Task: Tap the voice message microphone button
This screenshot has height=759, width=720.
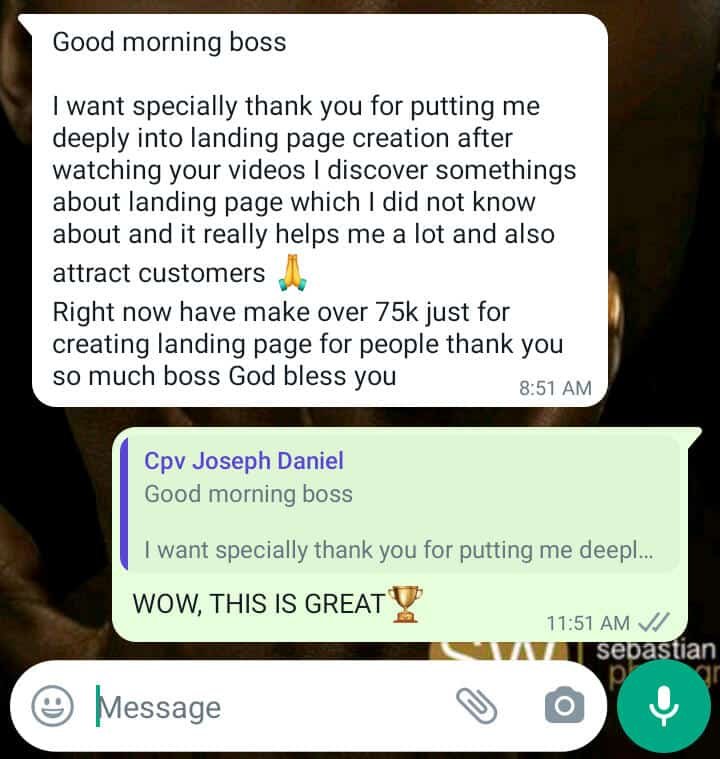Action: coord(663,706)
